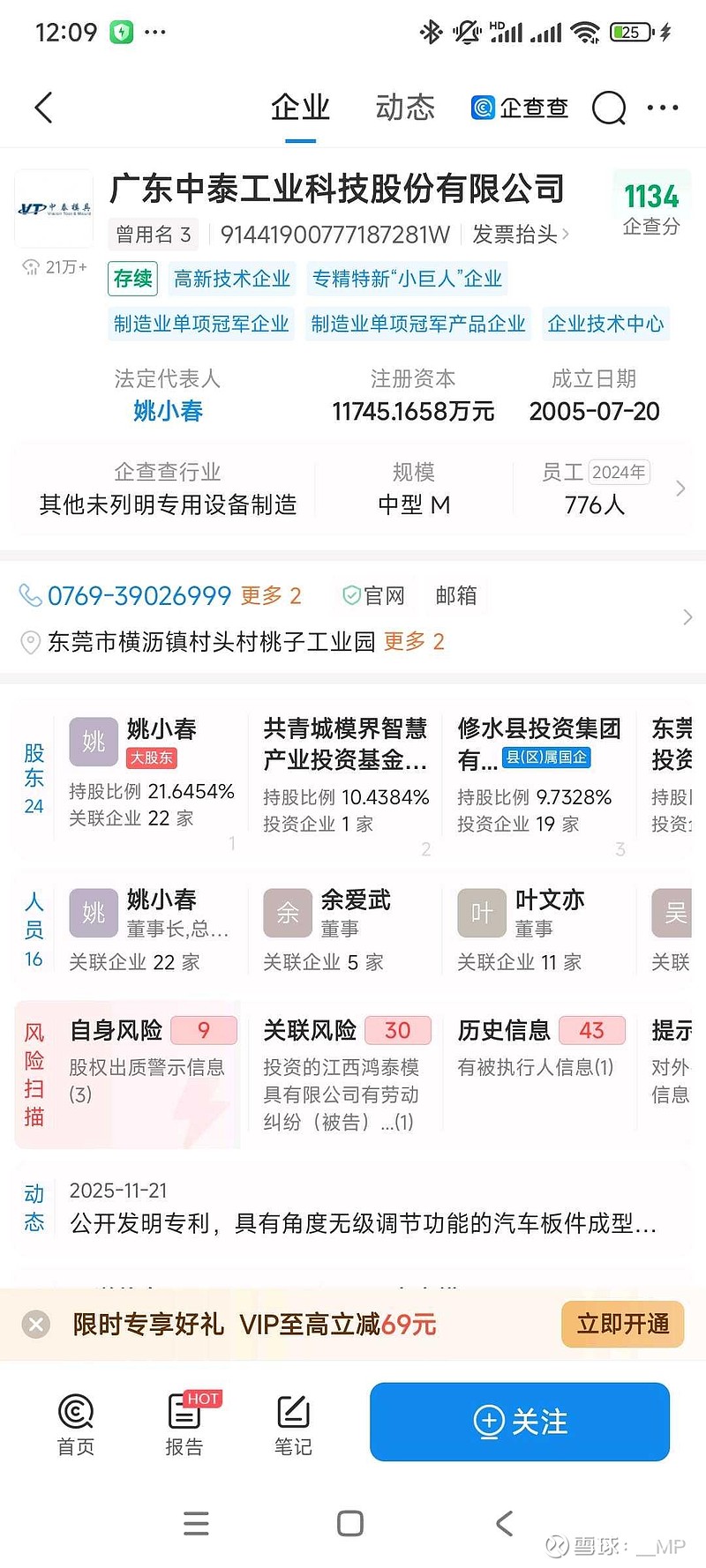Expand contact section right chevron arrow

(687, 618)
